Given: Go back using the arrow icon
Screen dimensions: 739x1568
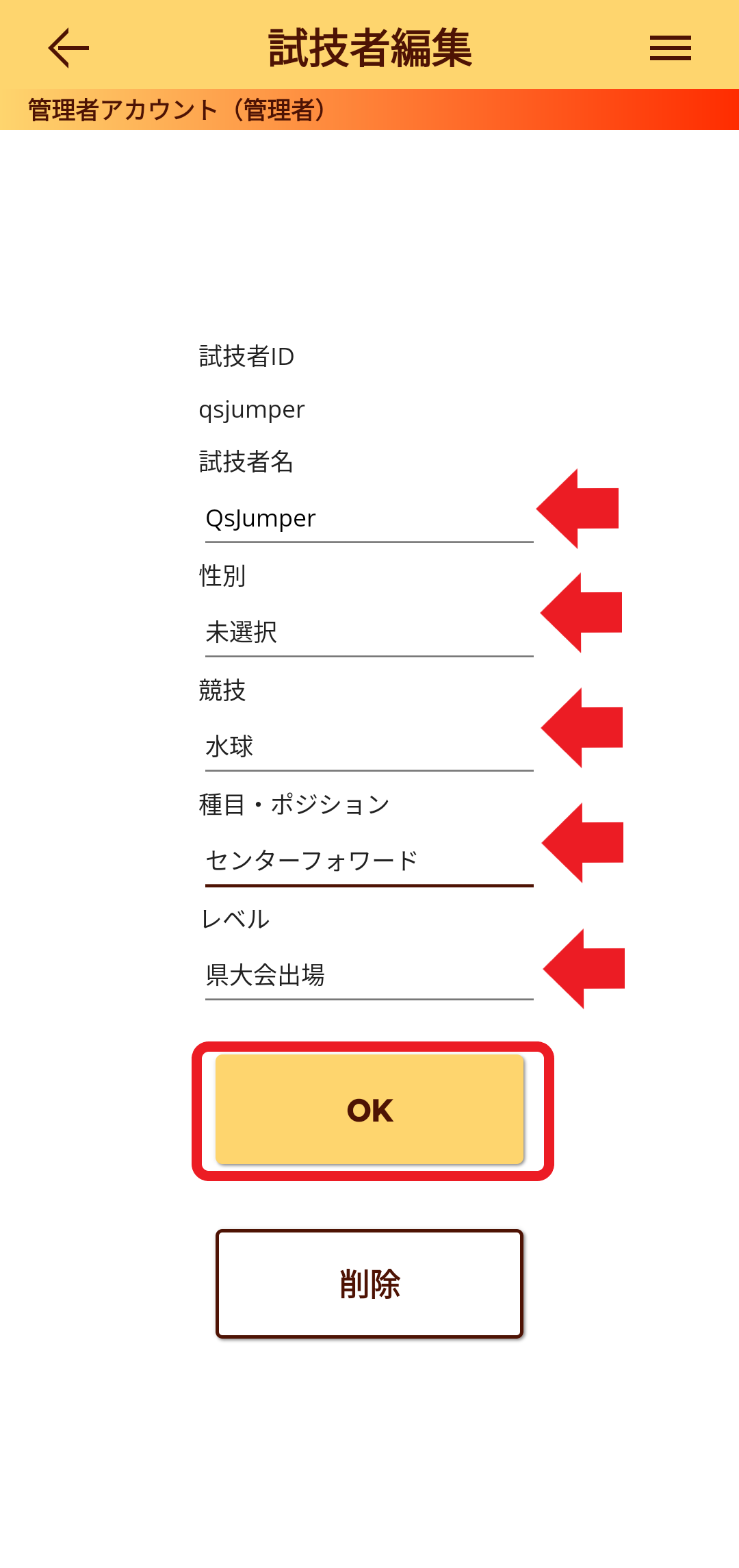Looking at the screenshot, I should 68,48.
